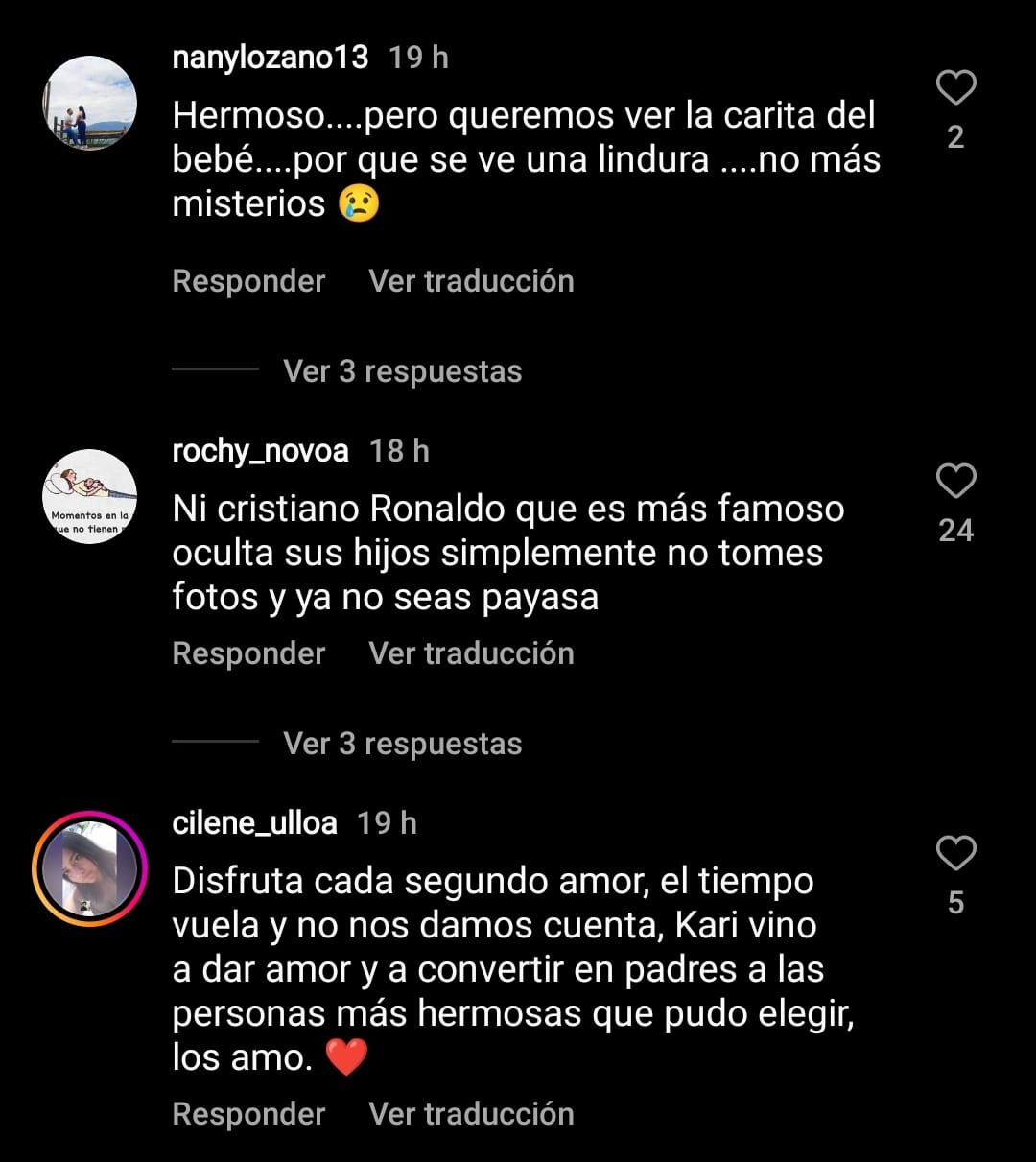Open nanylozano13's profile picture

(89, 101)
